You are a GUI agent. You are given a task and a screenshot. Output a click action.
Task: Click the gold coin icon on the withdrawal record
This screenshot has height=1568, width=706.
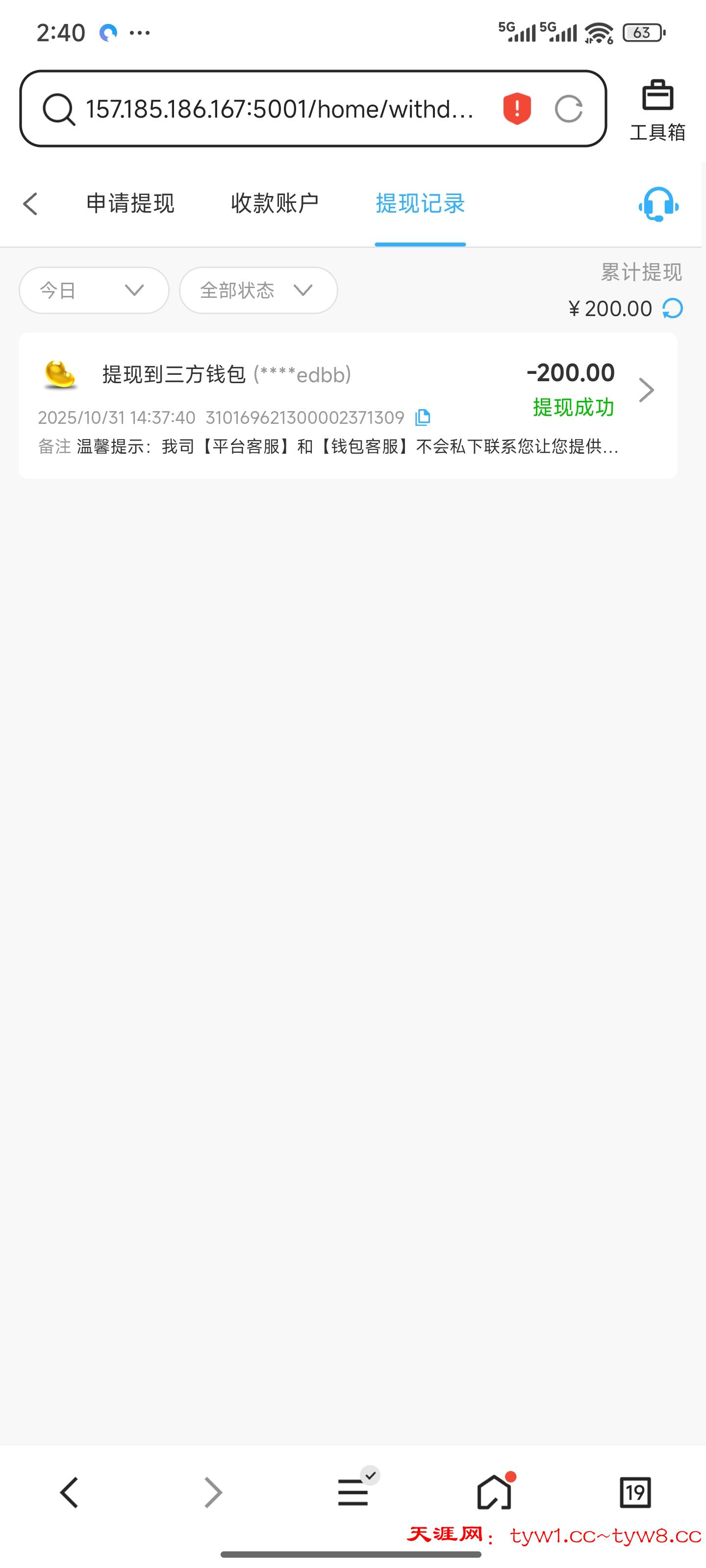pos(60,374)
